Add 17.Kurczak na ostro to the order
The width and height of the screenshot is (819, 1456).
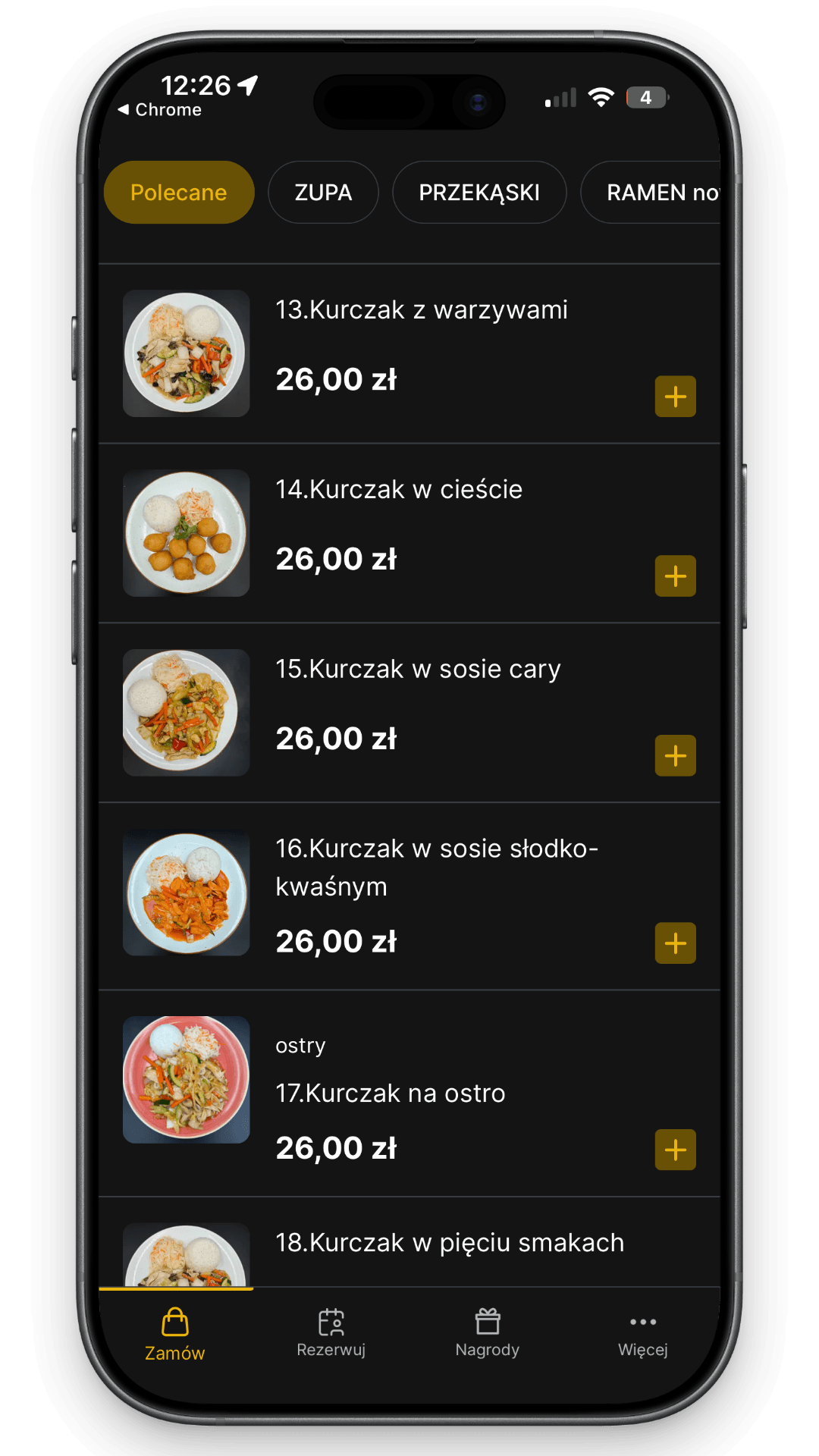point(675,1150)
